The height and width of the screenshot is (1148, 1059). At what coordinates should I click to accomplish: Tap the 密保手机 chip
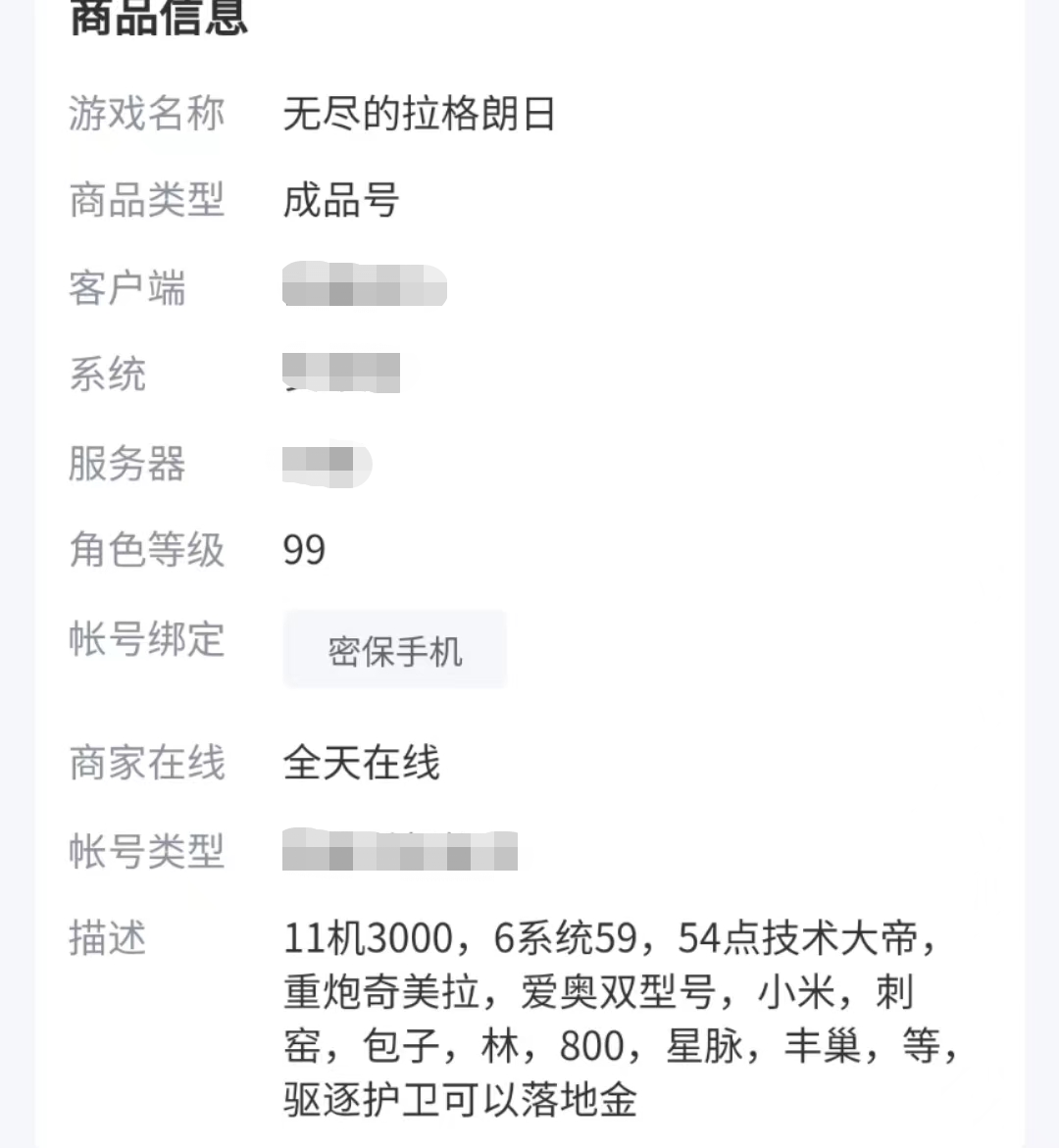[395, 649]
